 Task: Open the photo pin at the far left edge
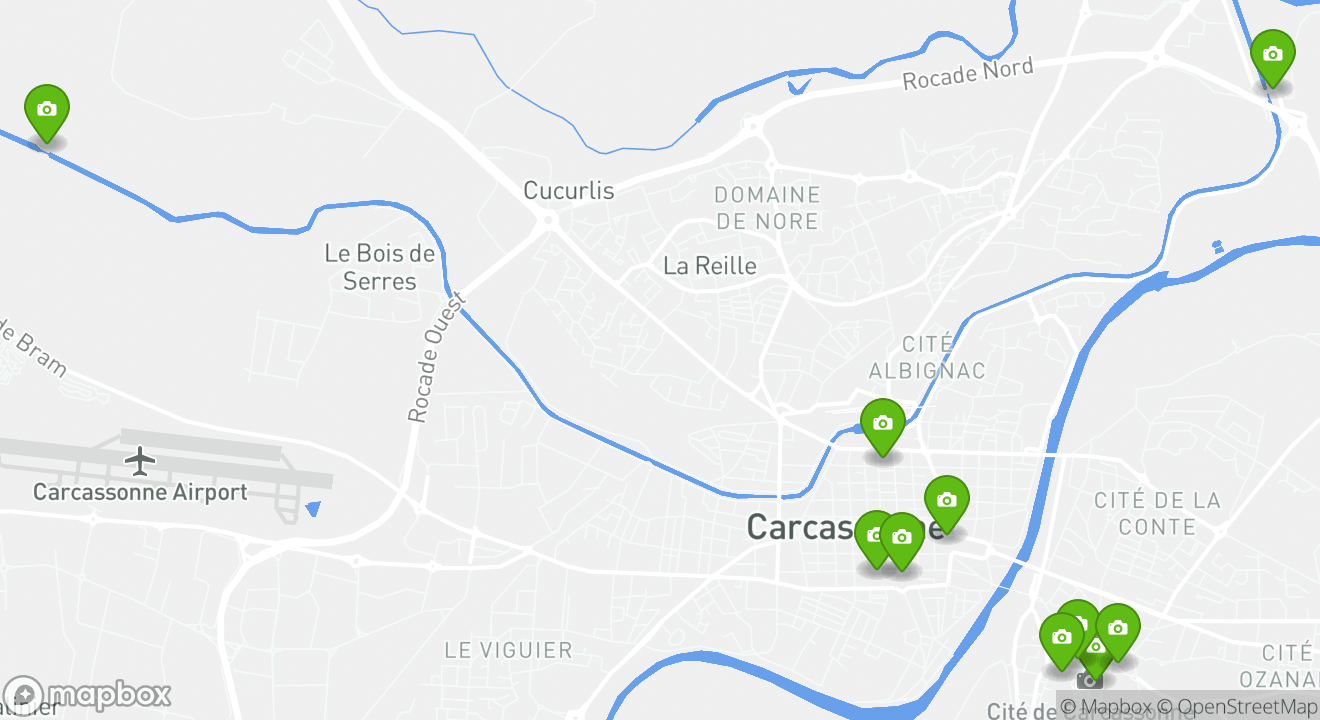tap(47, 111)
